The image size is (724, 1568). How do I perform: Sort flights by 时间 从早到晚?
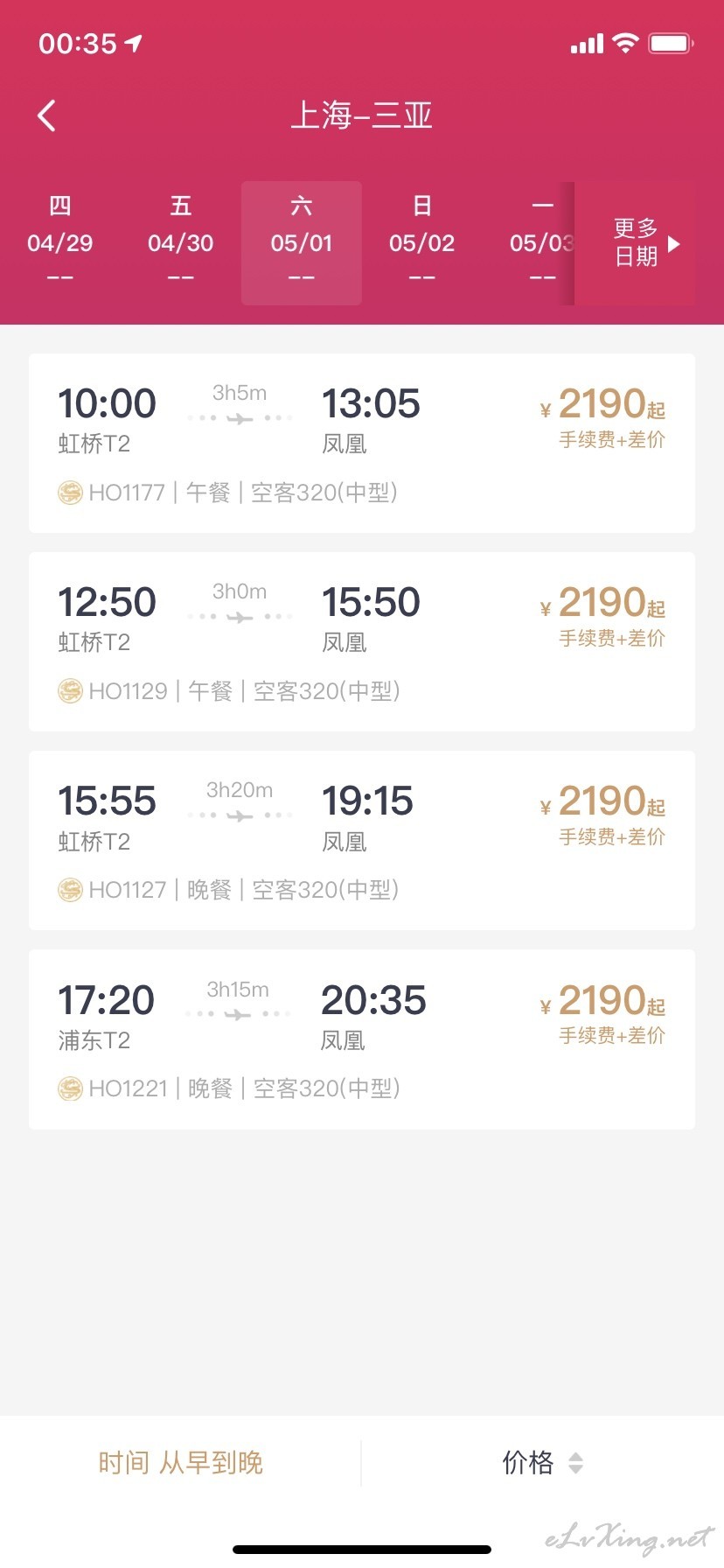coord(181,1462)
